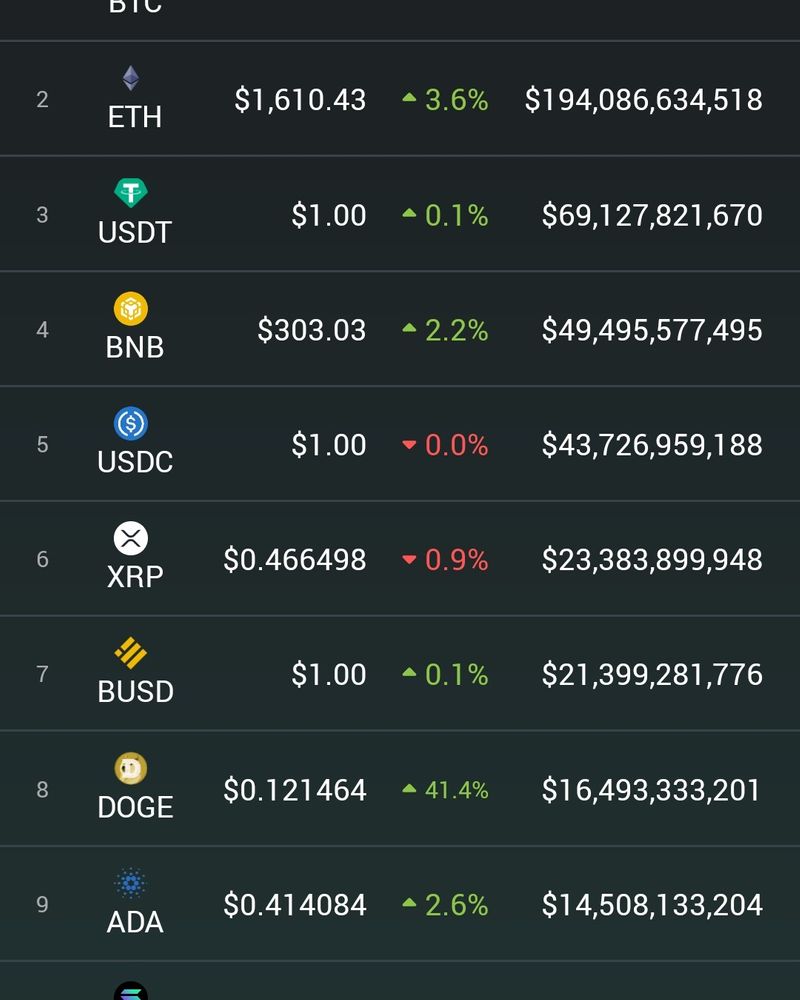
Task: Select the BUSD ticker text label
Action: pyautogui.click(x=136, y=691)
